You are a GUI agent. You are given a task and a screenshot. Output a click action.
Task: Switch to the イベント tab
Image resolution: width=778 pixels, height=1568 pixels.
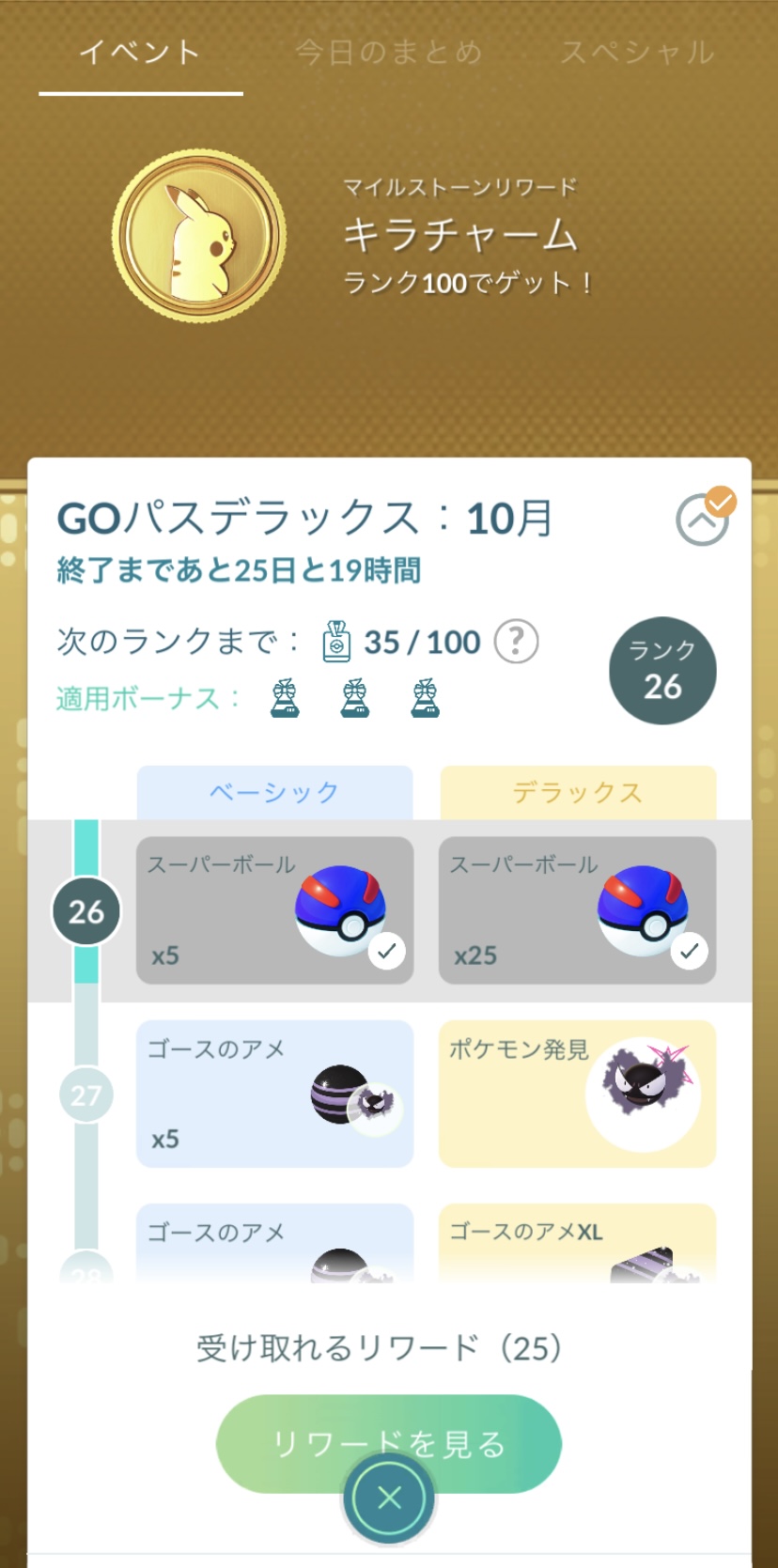pyautogui.click(x=140, y=53)
